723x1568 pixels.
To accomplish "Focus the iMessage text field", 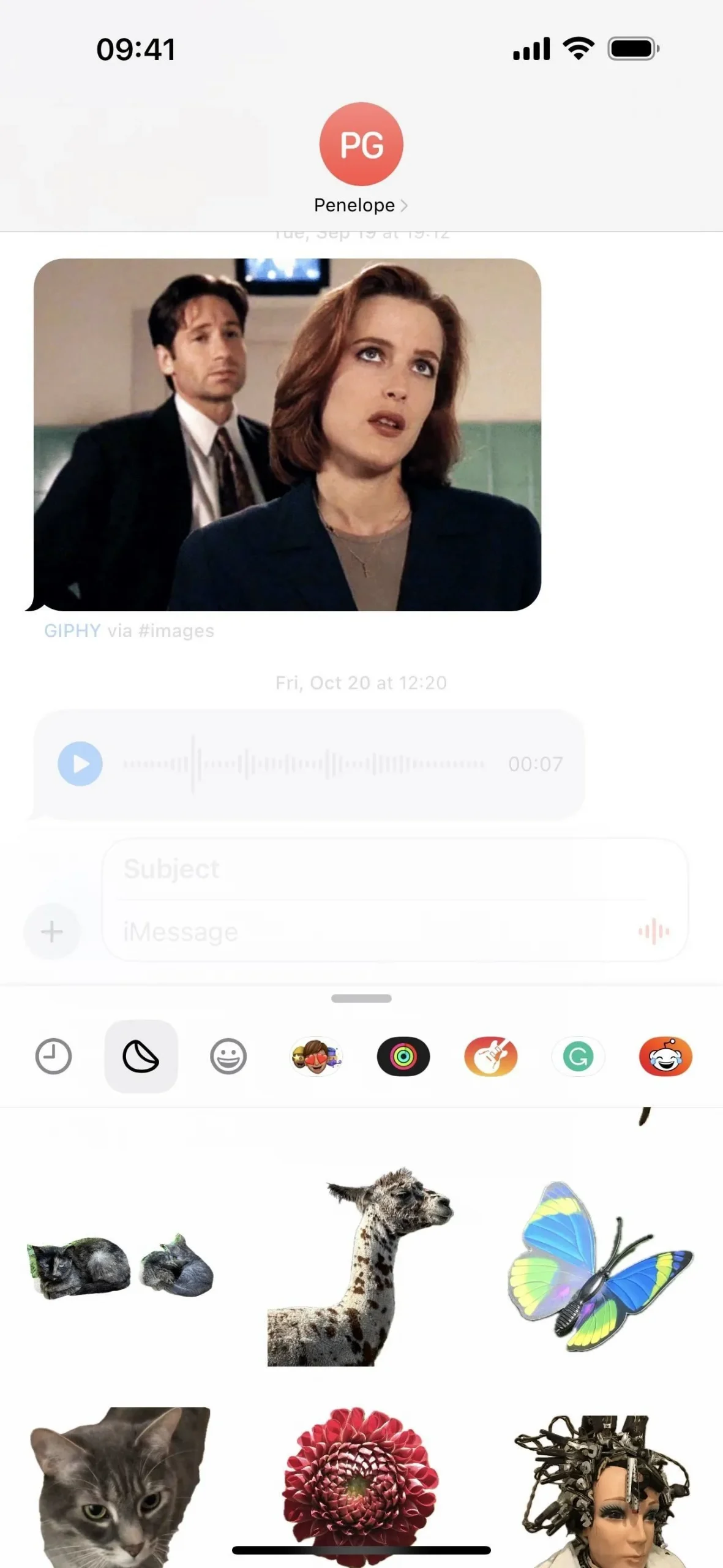I will click(x=367, y=932).
